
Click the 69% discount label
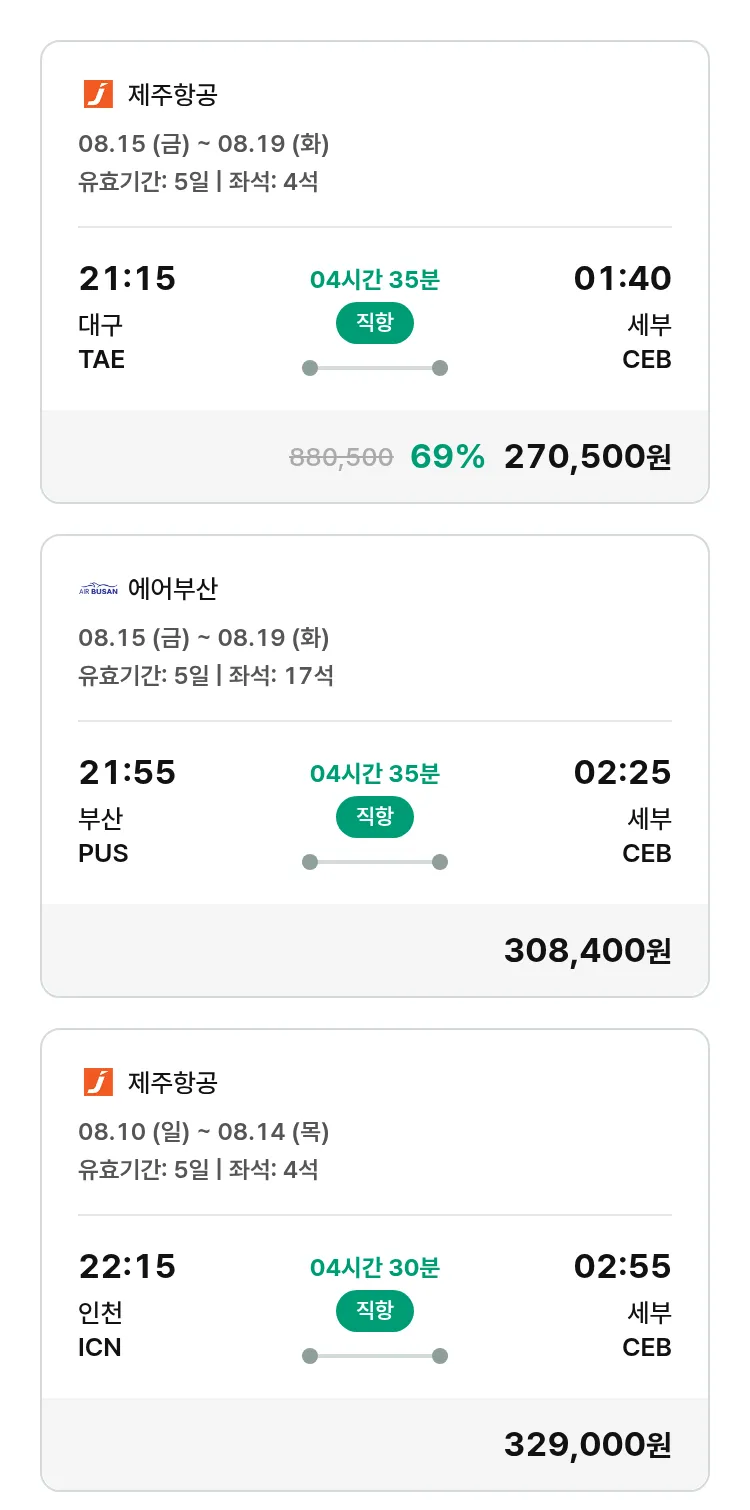[x=446, y=455]
